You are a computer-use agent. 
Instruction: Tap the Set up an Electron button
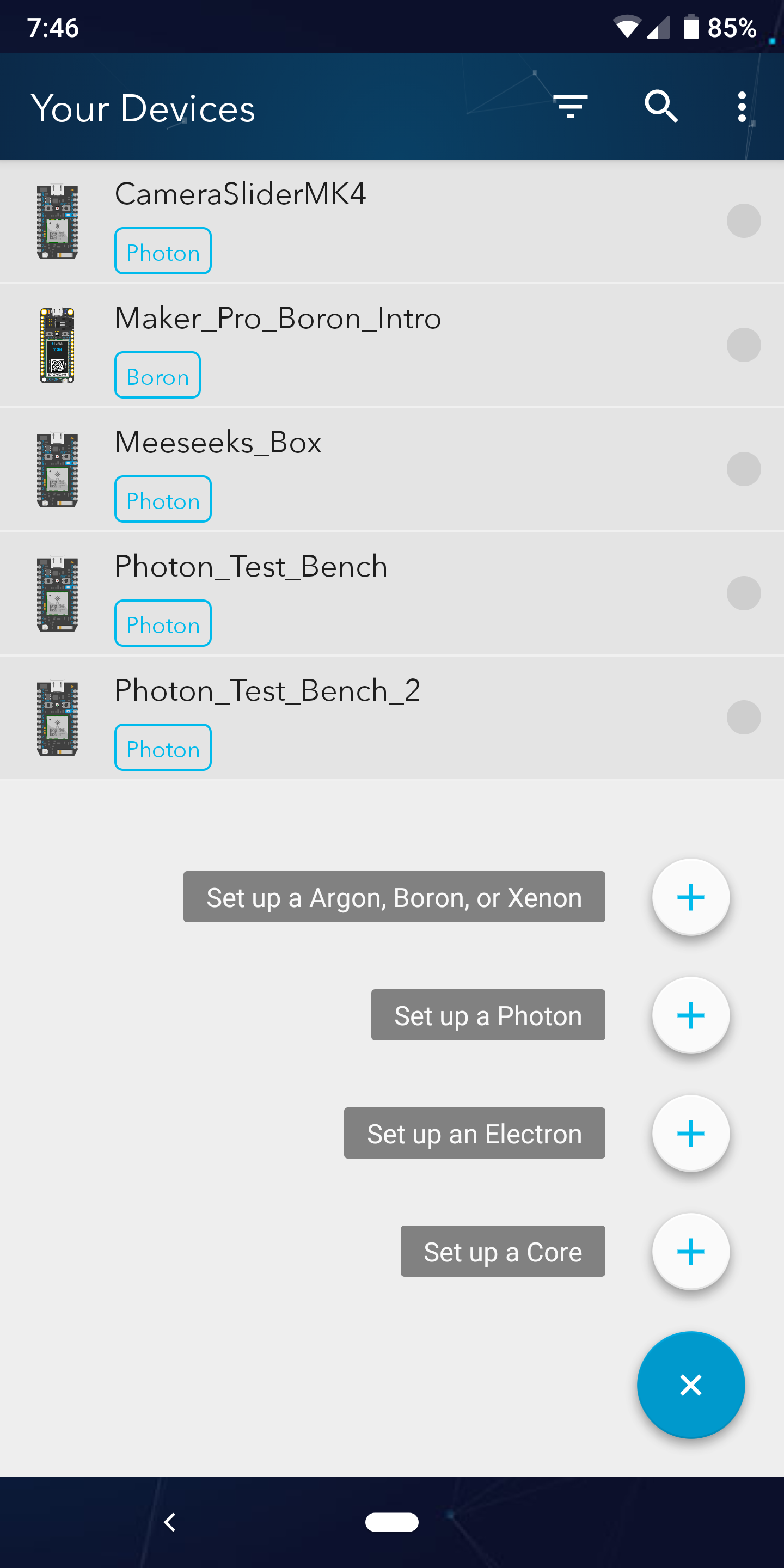coord(474,1133)
